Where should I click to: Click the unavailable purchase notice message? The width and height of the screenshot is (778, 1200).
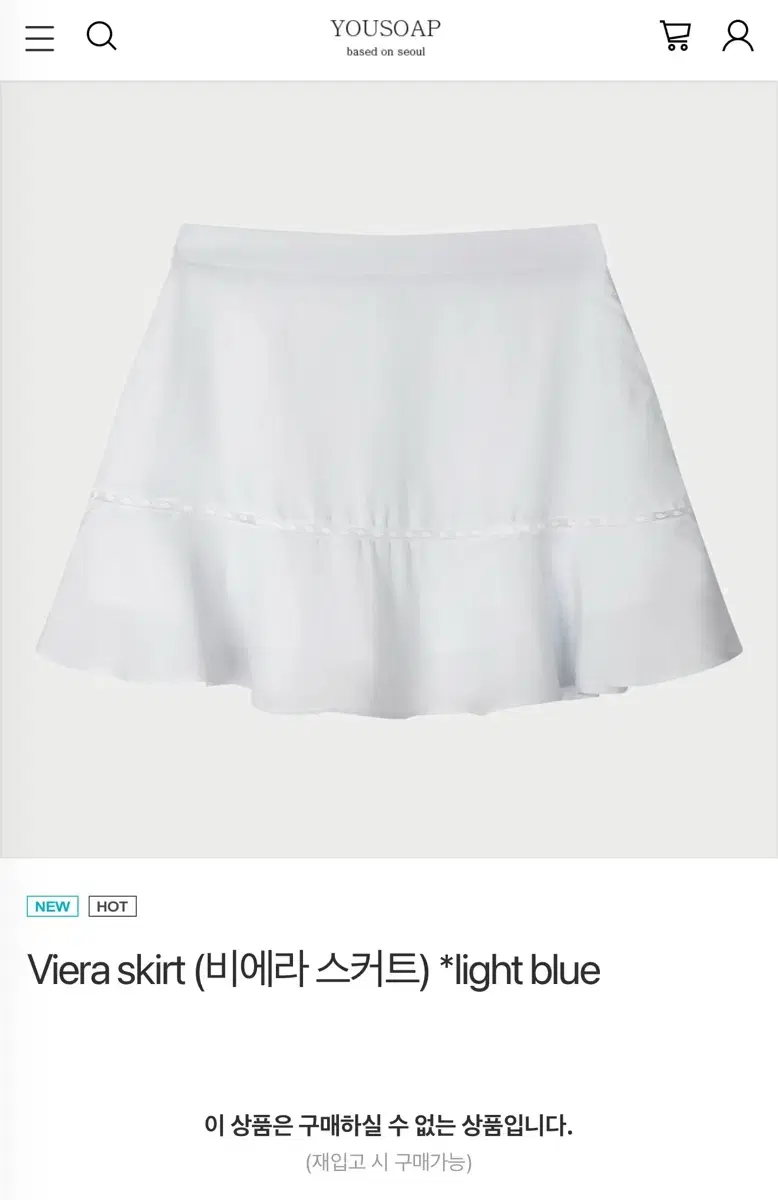pos(388,1127)
